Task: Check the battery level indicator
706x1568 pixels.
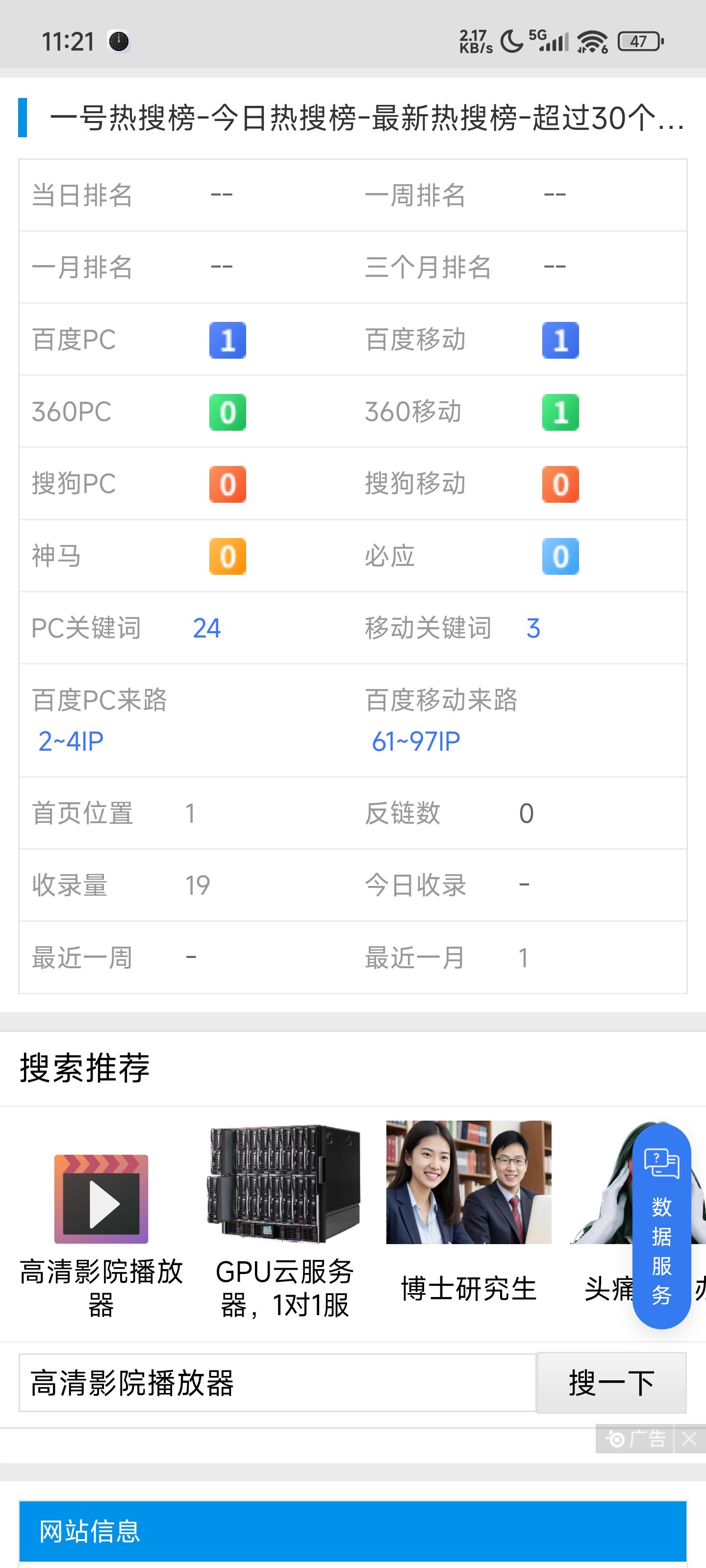Action: pos(637,40)
